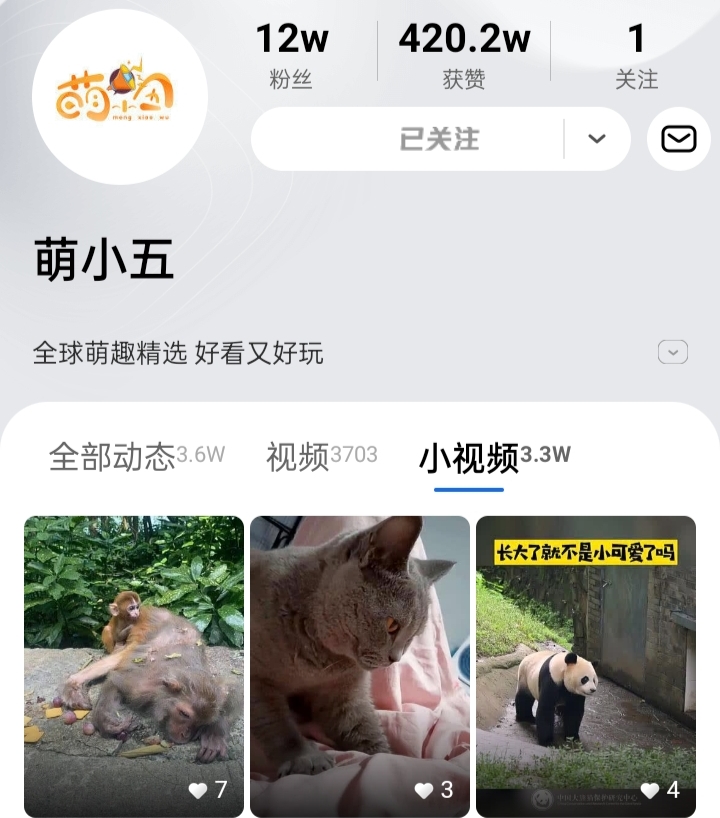The image size is (720, 818).
Task: Open the gray cat video thumbnail
Action: (x=360, y=665)
